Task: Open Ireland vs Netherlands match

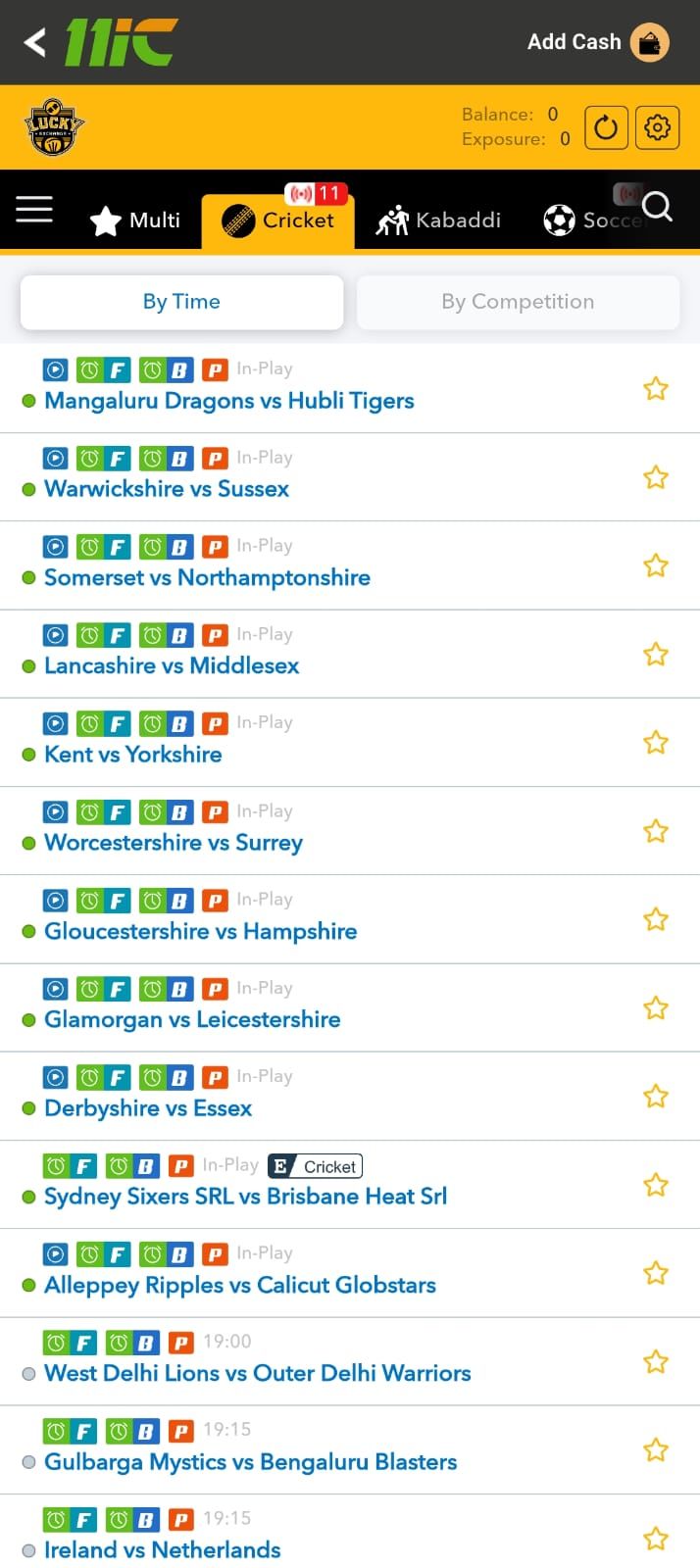Action: point(163,1550)
